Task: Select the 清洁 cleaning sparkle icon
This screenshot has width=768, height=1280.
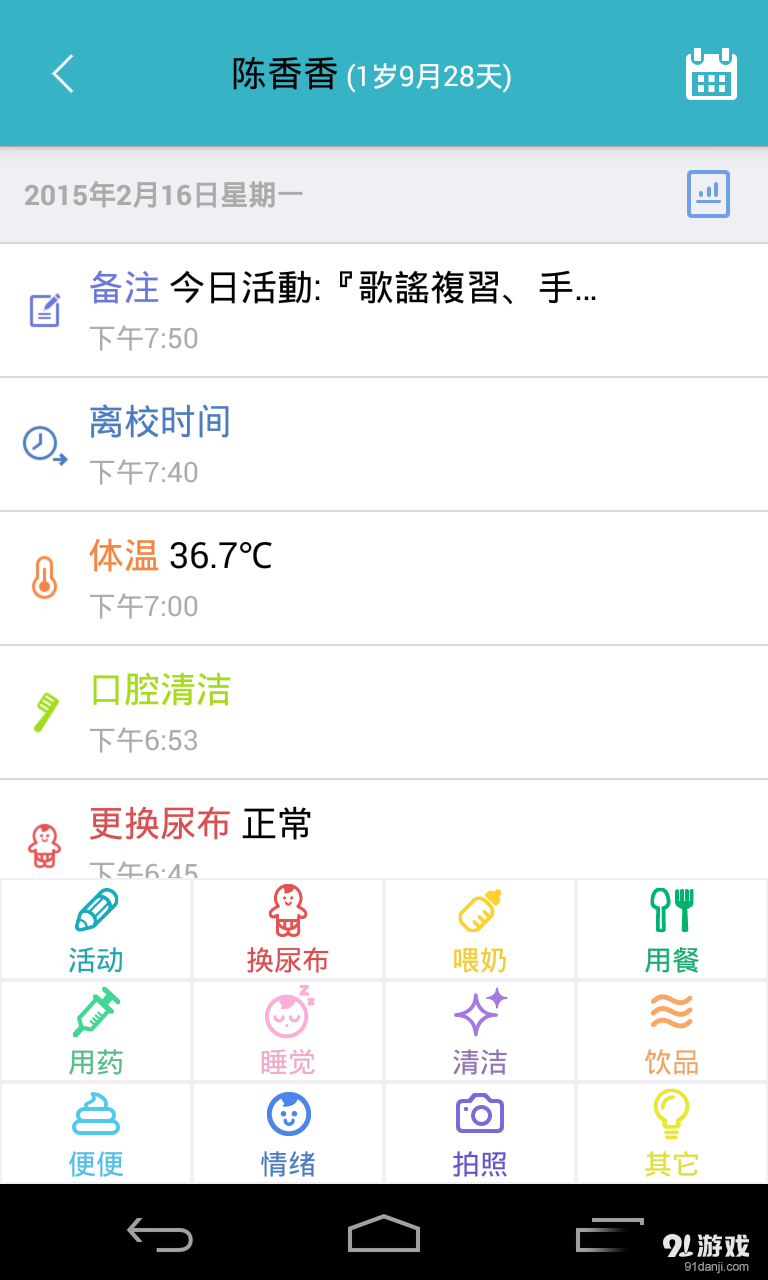Action: click(479, 1030)
